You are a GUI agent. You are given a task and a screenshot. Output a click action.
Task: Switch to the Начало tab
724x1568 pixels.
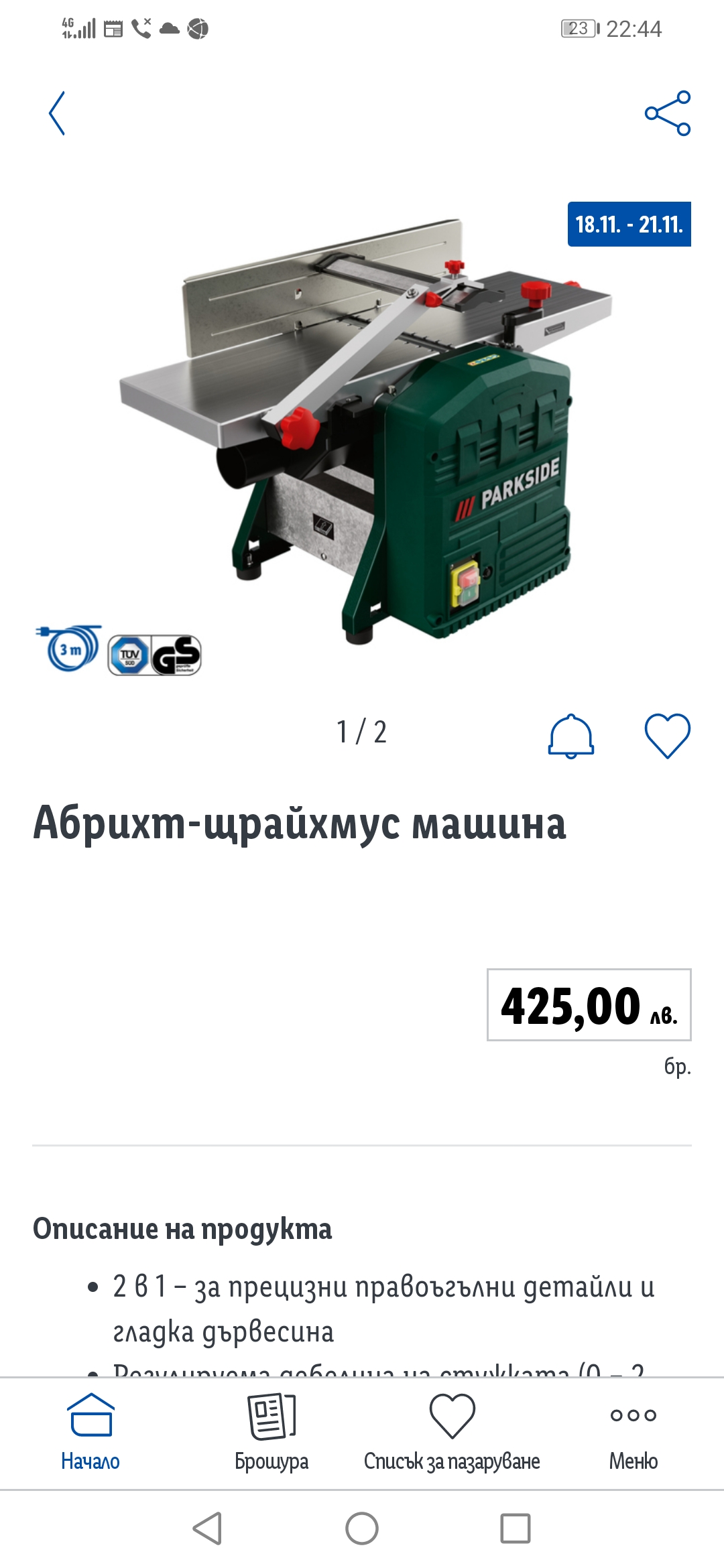click(x=90, y=1431)
